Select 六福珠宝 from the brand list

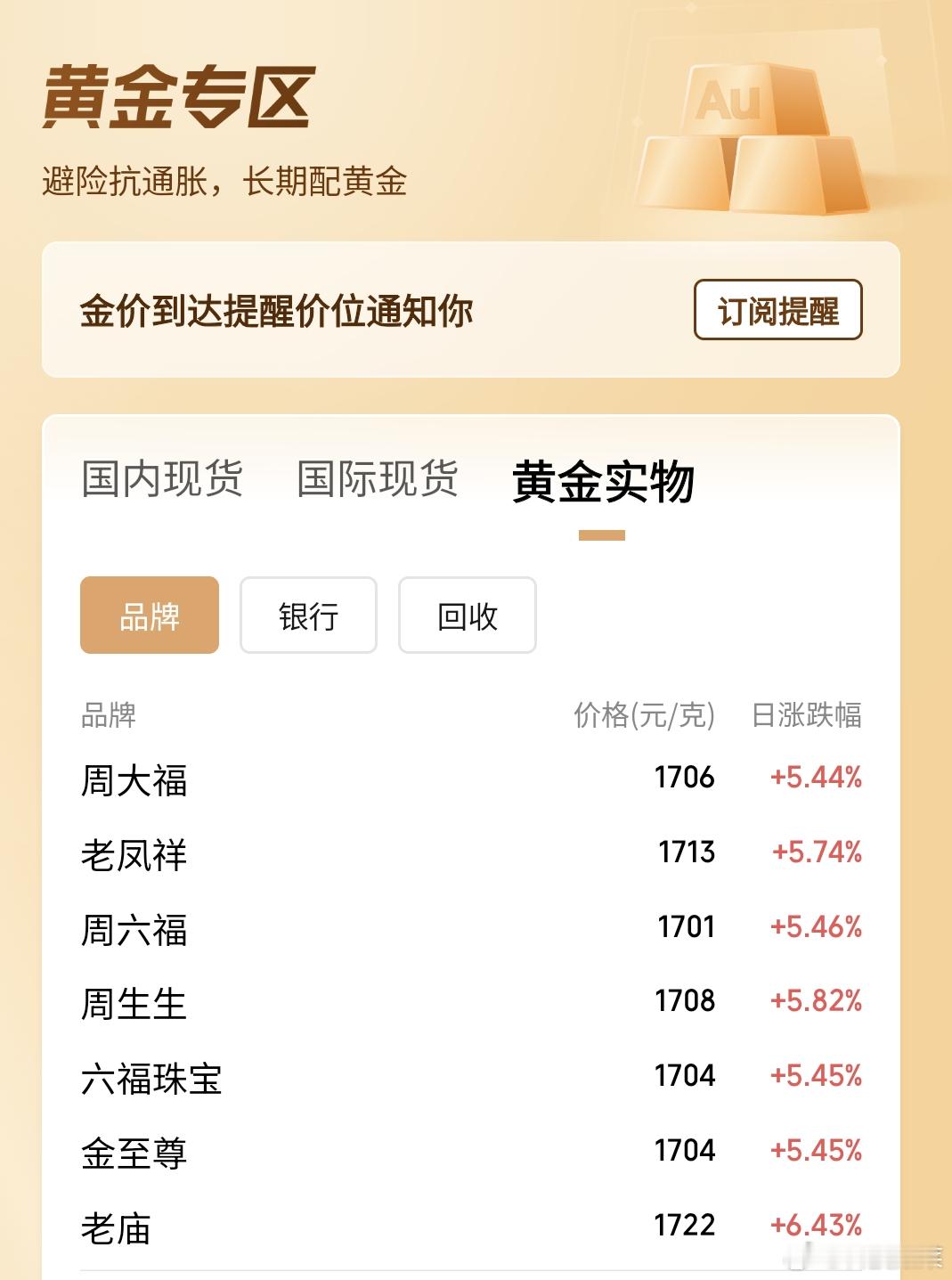[x=151, y=1079]
